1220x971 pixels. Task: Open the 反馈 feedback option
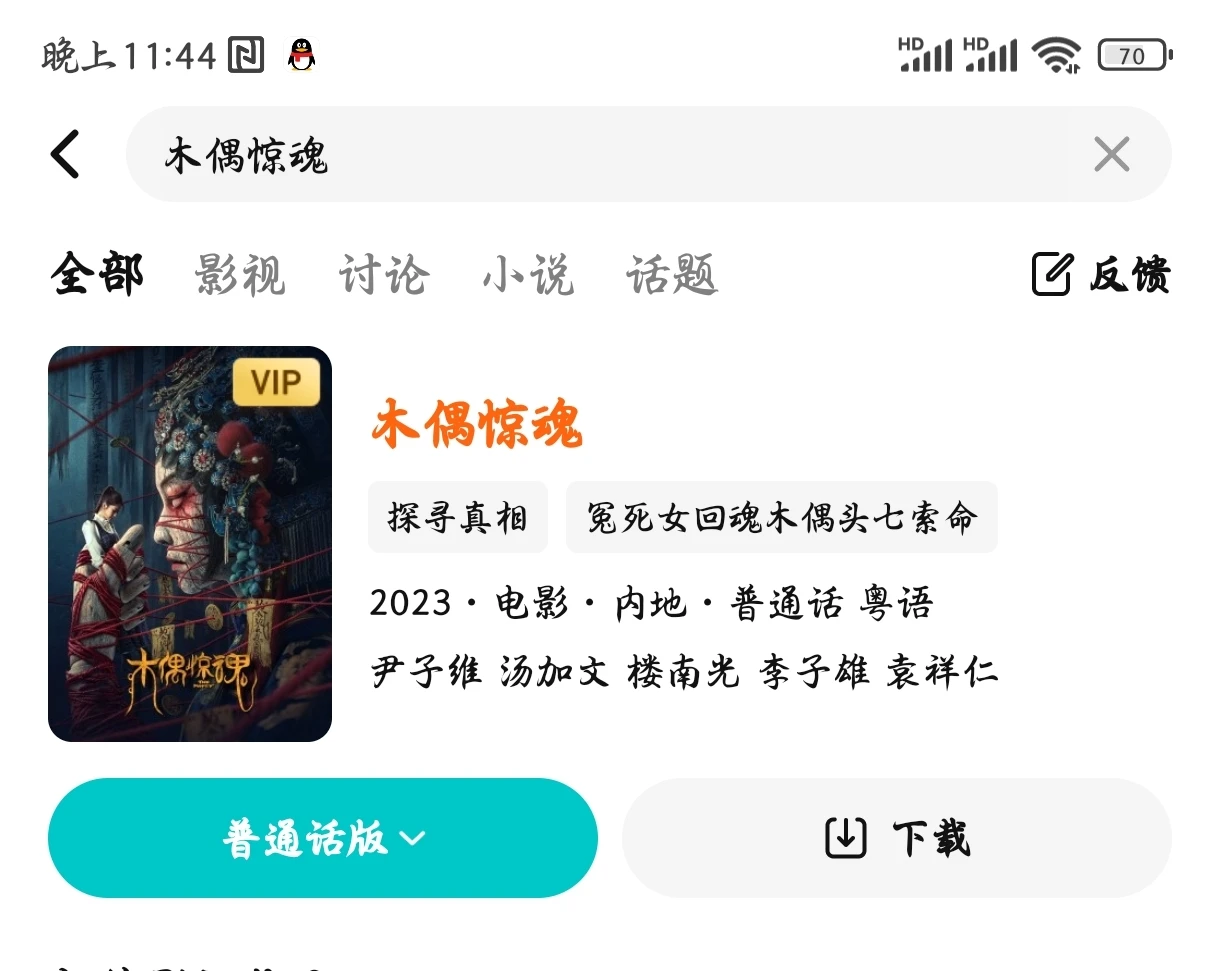(x=1101, y=275)
